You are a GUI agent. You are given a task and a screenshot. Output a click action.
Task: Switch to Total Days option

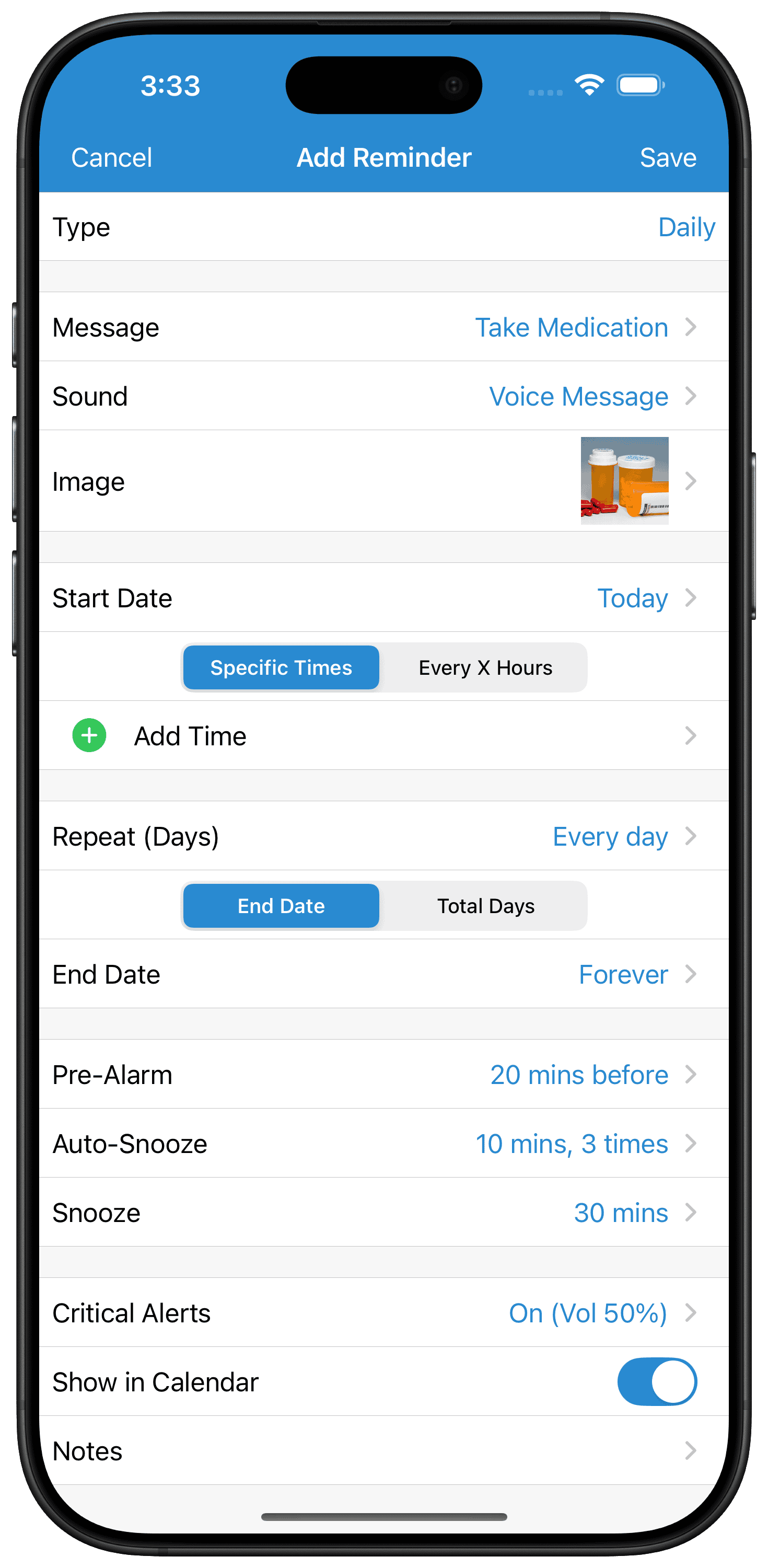click(485, 906)
